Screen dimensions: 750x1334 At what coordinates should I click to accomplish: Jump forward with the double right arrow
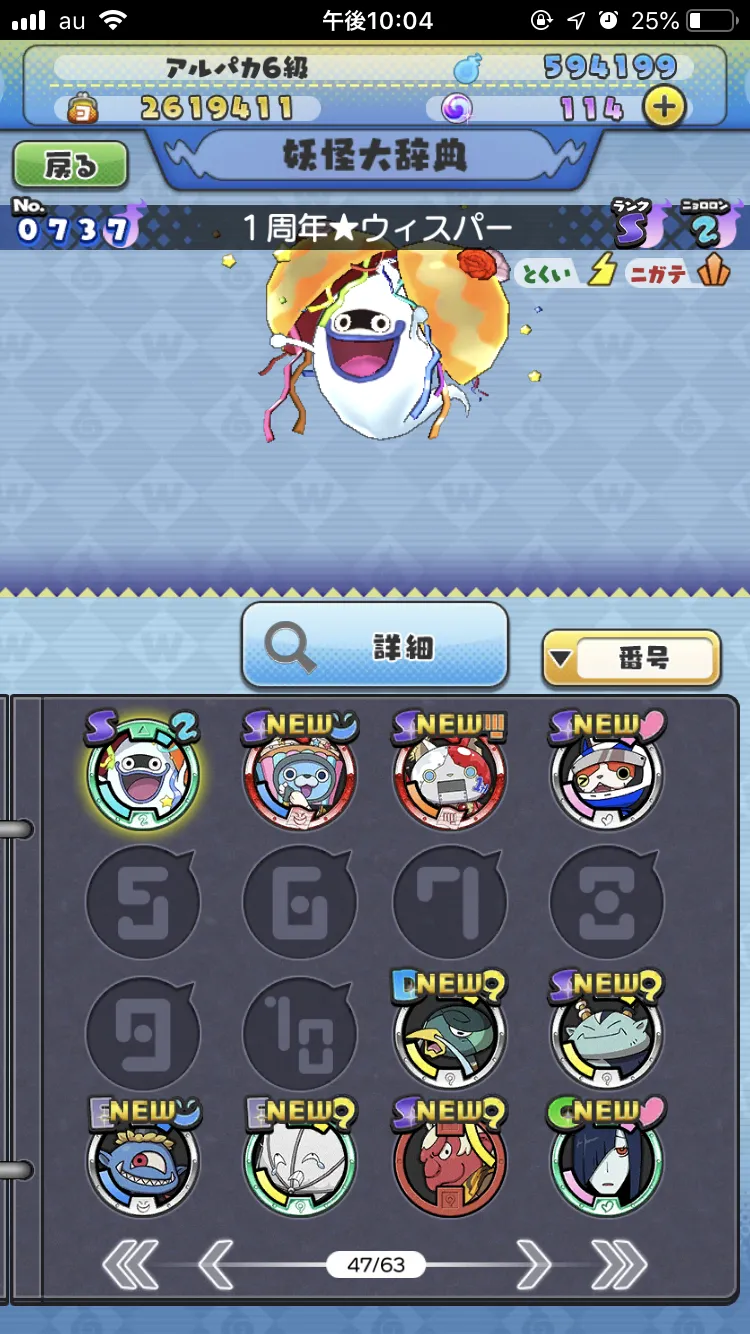pyautogui.click(x=619, y=1265)
